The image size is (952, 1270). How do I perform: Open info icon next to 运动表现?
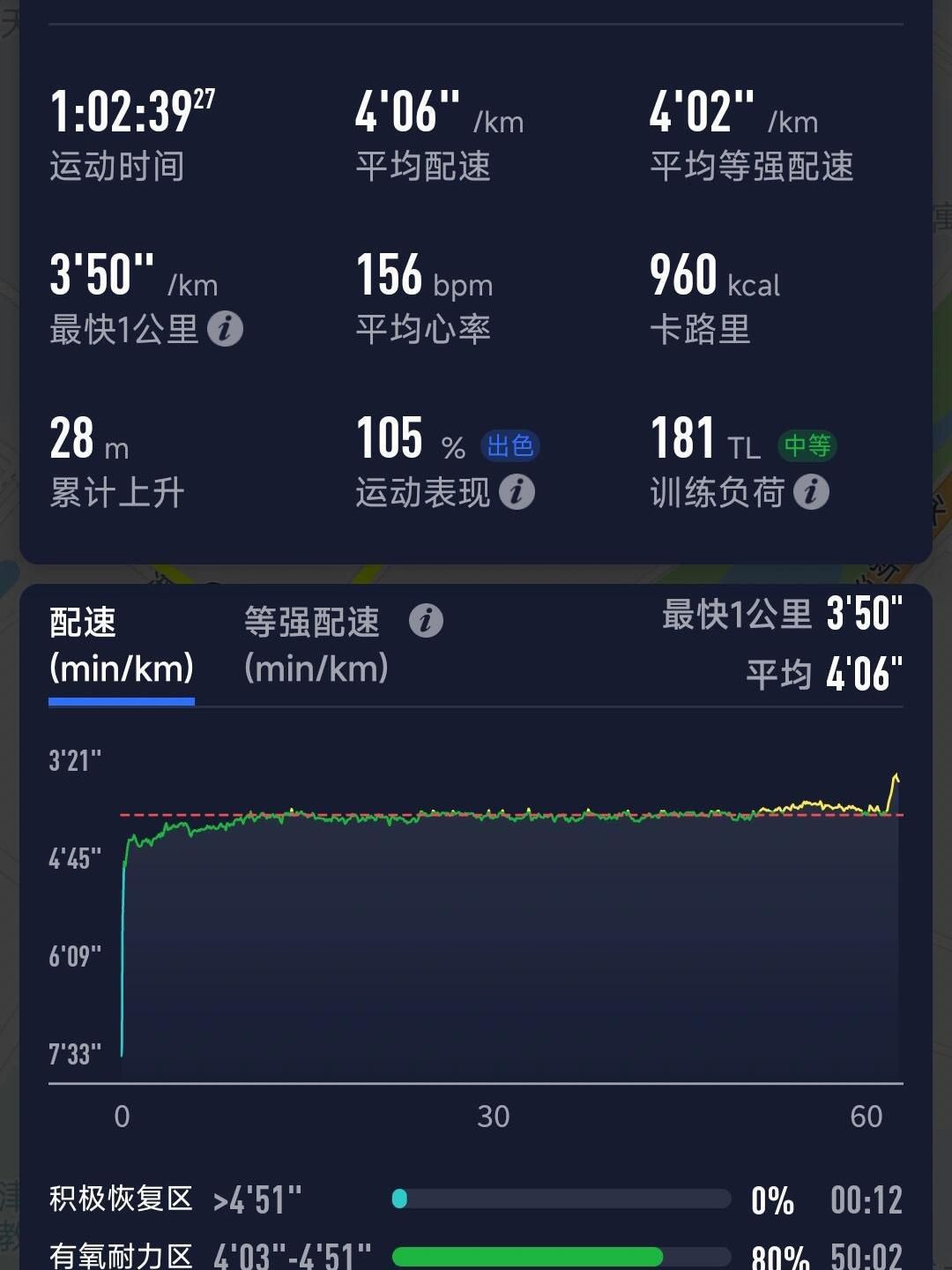pos(517,492)
